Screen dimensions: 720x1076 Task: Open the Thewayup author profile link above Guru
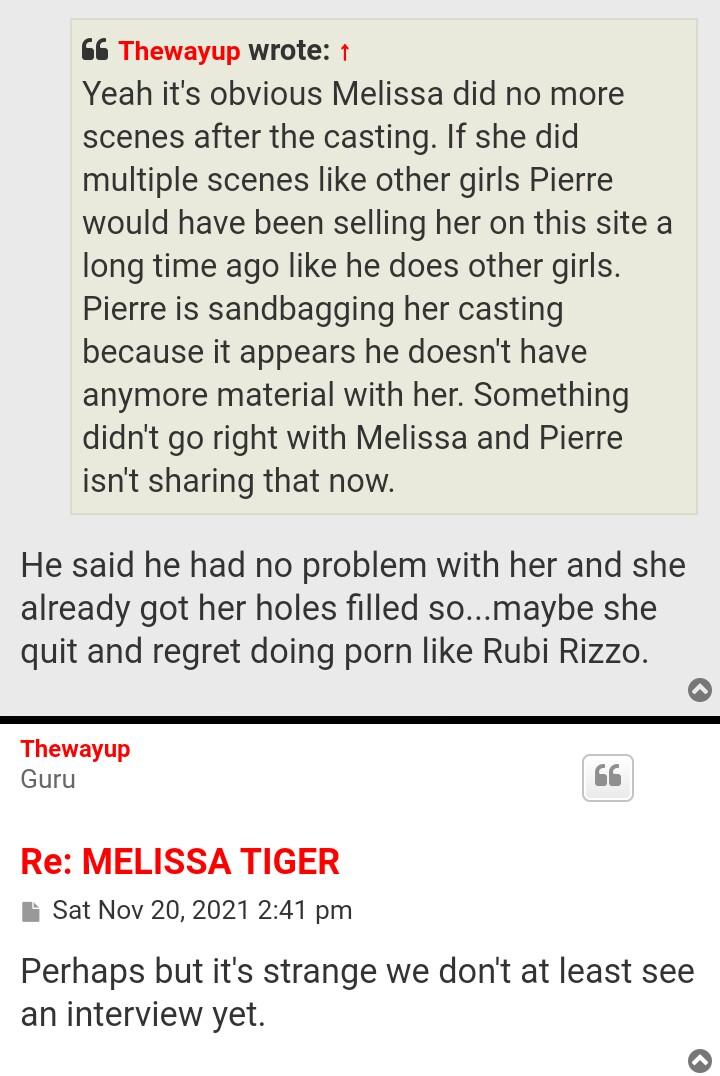[75, 748]
